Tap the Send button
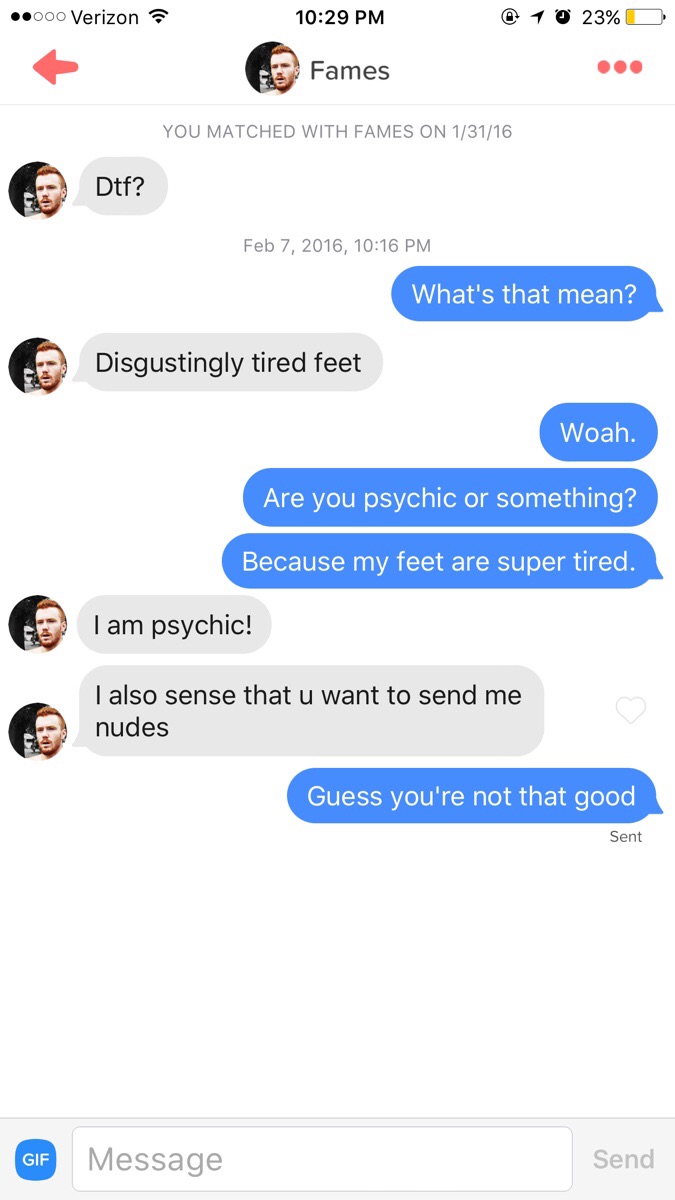 (x=622, y=1160)
